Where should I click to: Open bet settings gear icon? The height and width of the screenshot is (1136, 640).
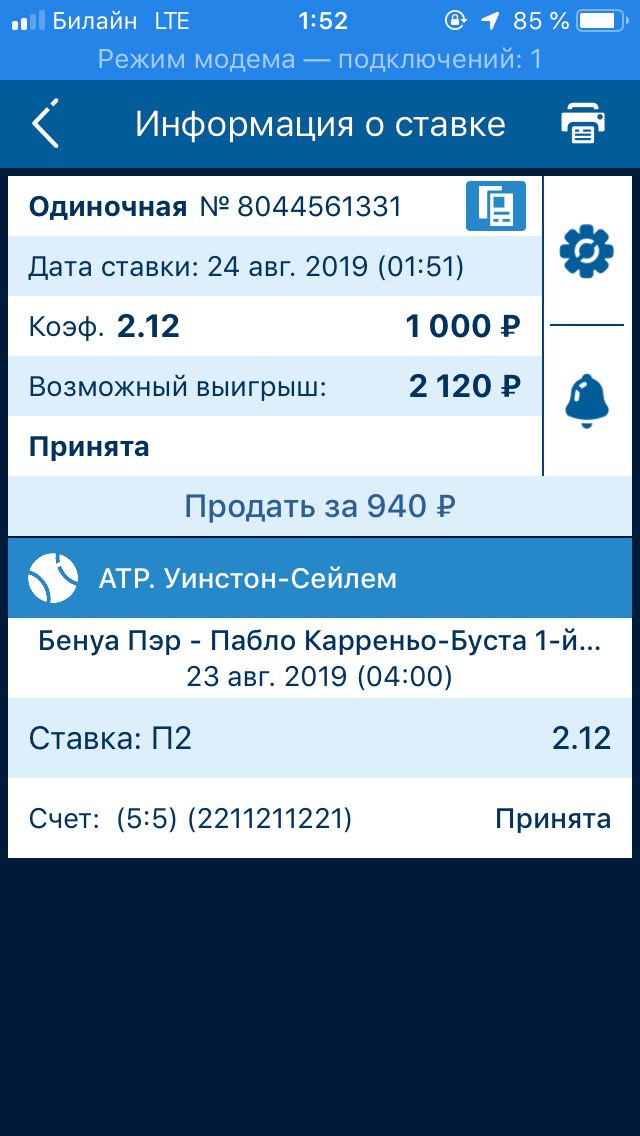click(x=586, y=251)
